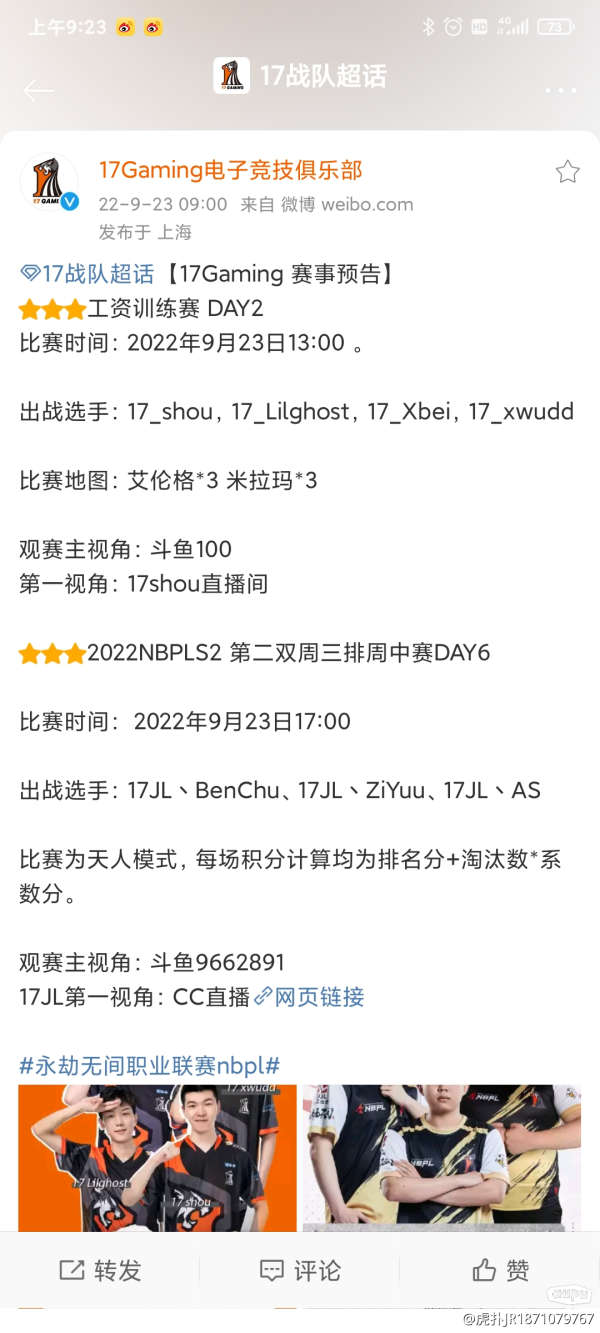This screenshot has height=1333, width=600.
Task: Favorite the post with the star icon
Action: (568, 172)
